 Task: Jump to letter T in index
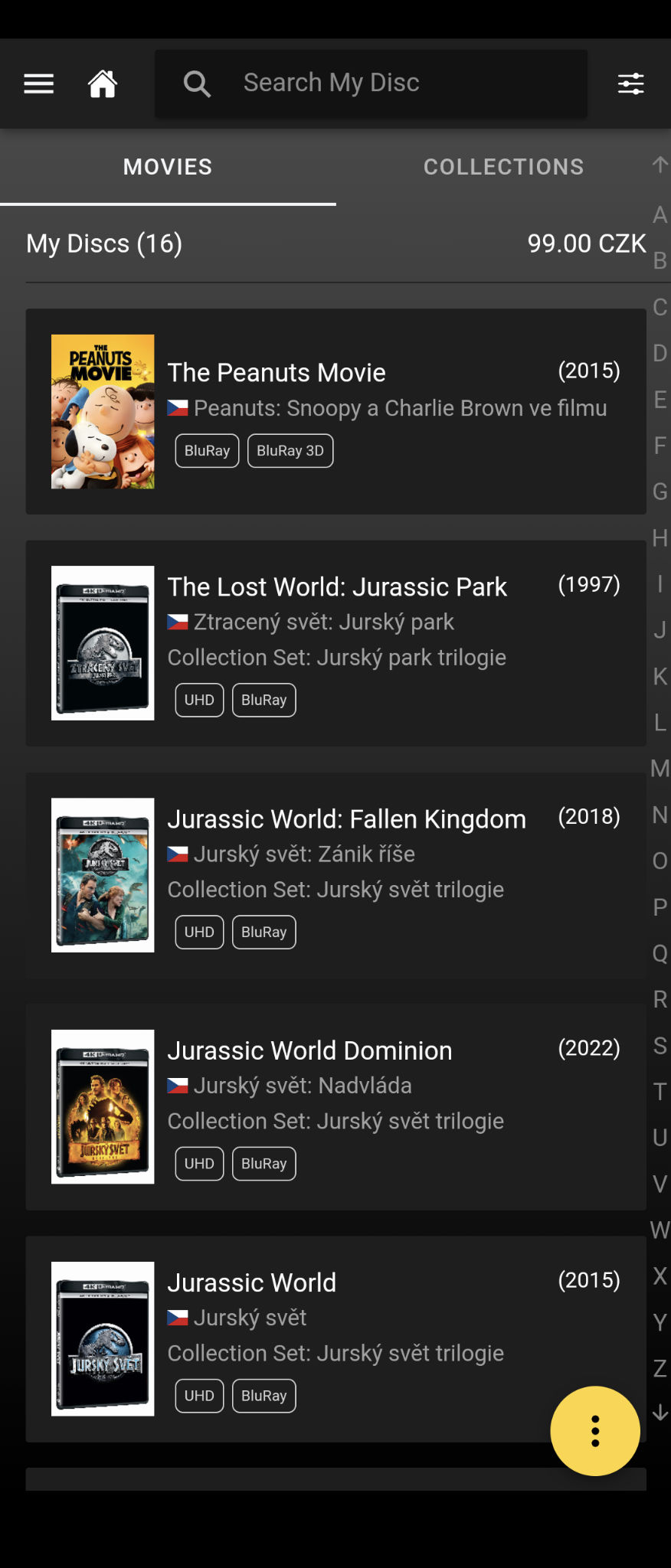[660, 1092]
